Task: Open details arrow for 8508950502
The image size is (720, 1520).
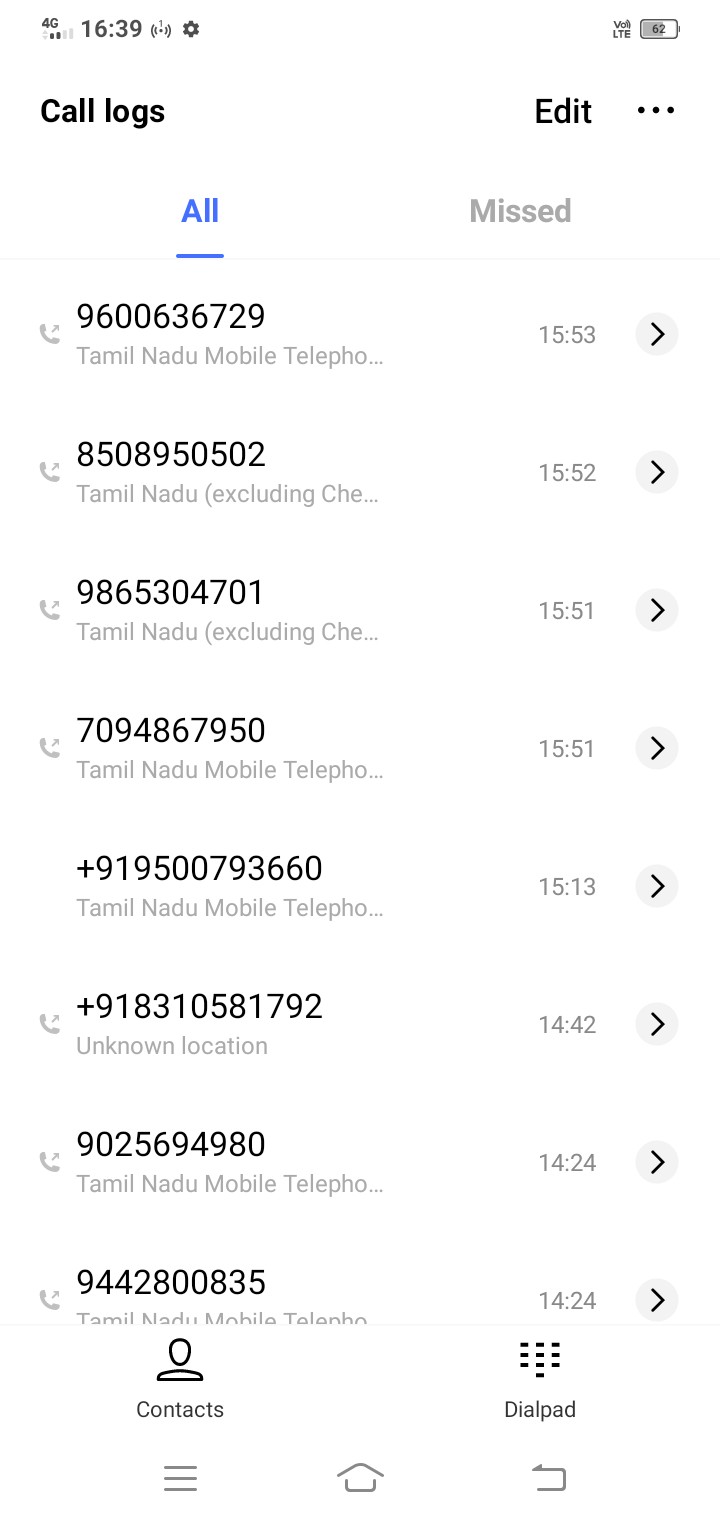Action: [657, 472]
